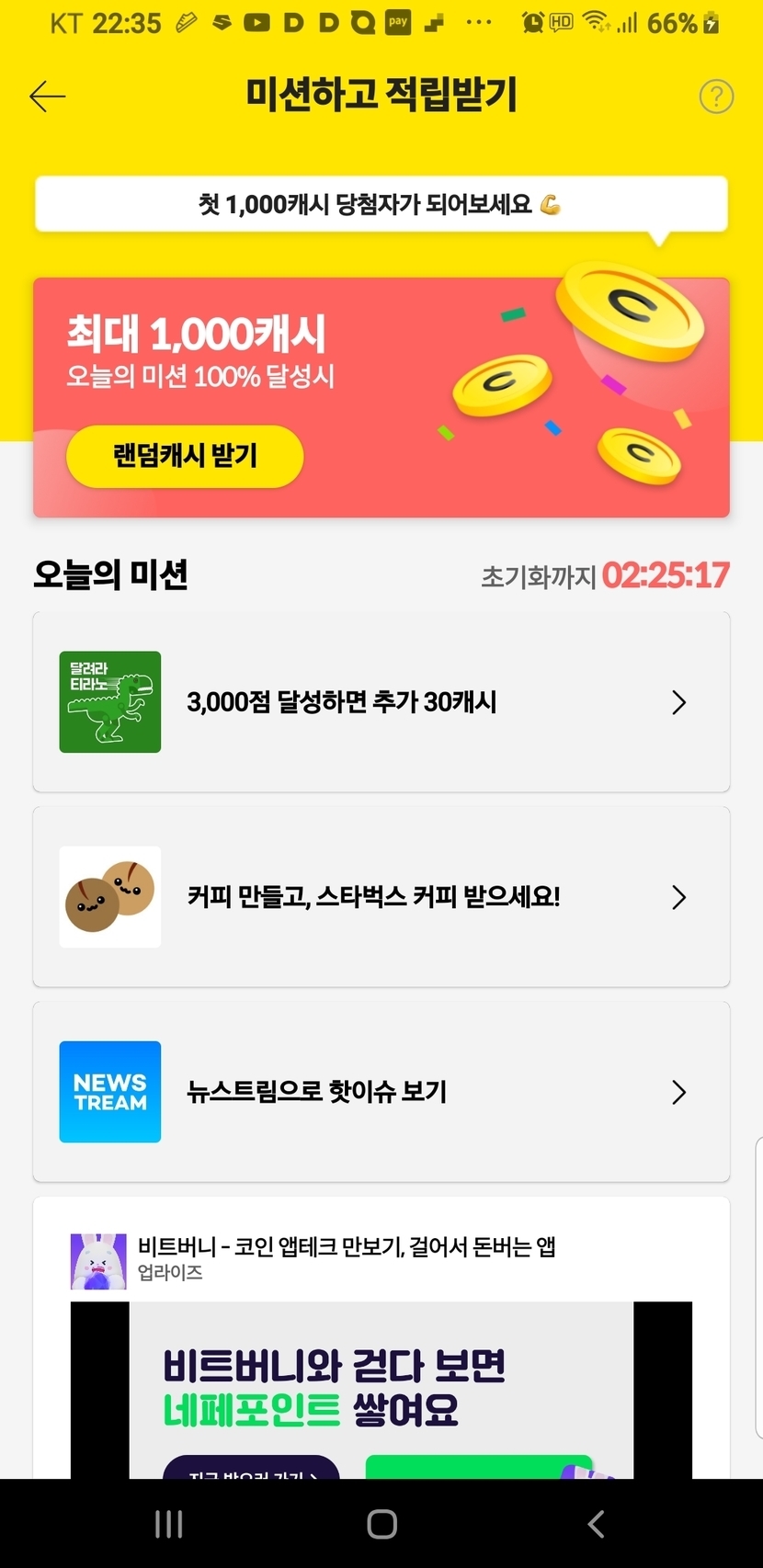763x1568 pixels.
Task: Open the help question mark icon
Action: point(716,96)
